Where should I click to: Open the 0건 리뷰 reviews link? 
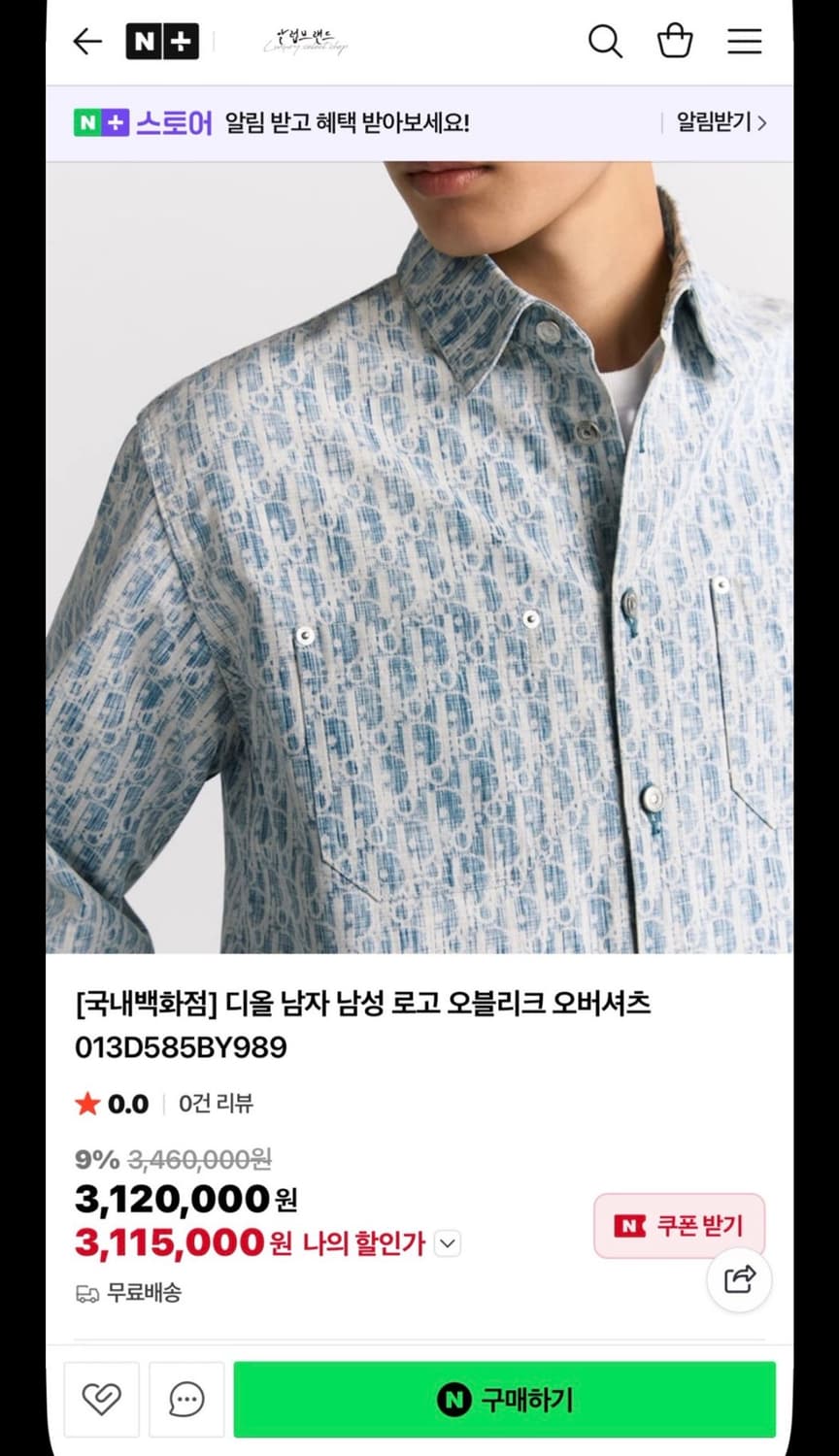[x=214, y=1103]
